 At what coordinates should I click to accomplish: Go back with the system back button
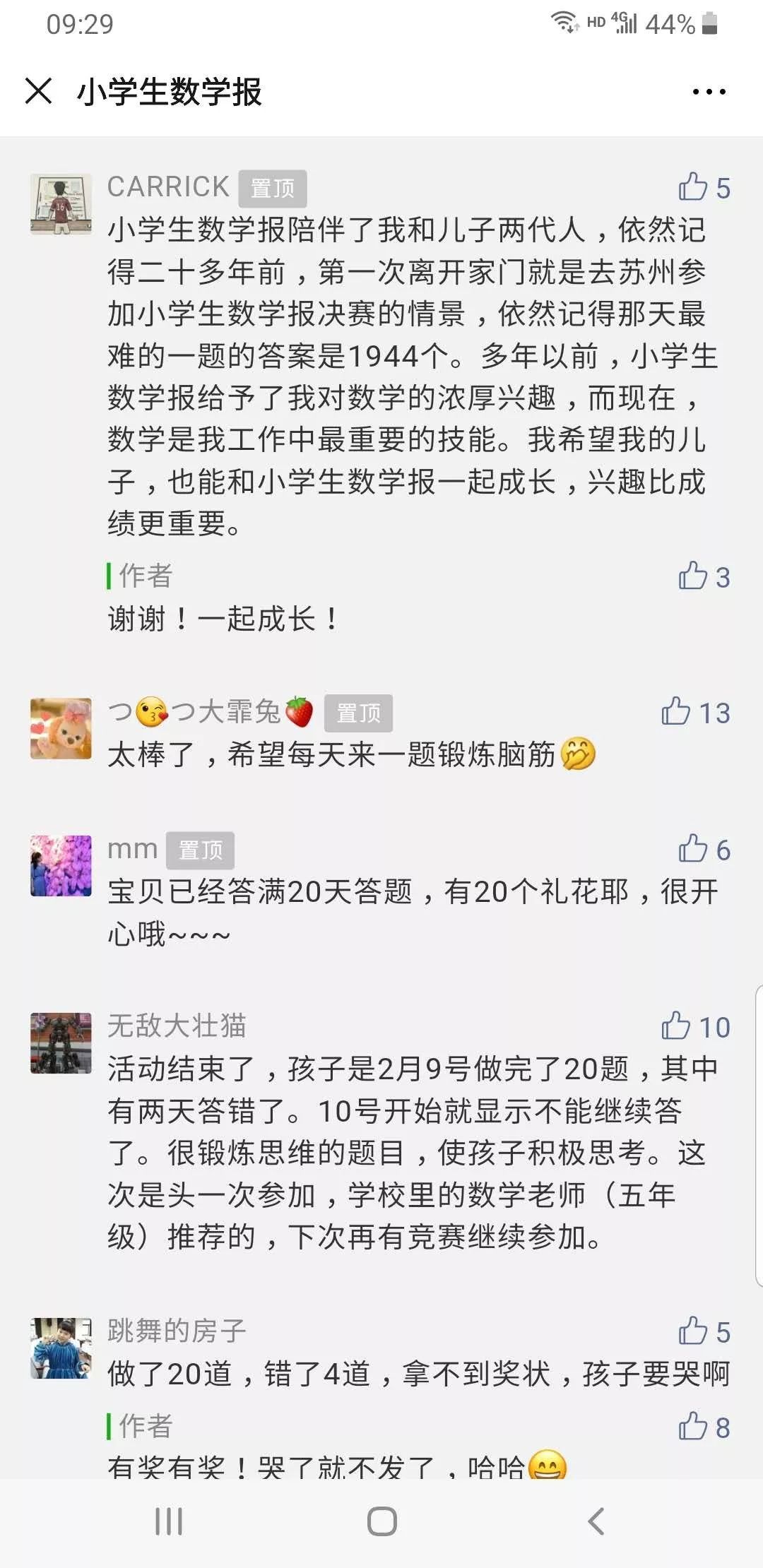click(596, 1521)
